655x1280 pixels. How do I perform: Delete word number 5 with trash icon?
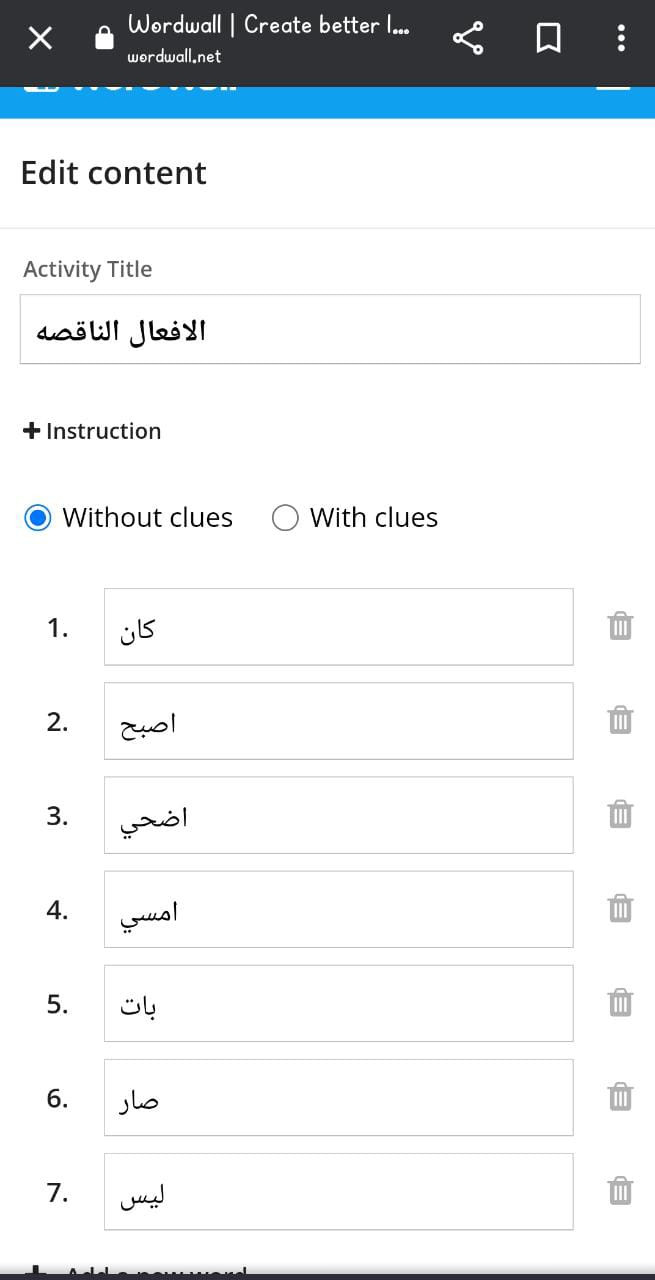pyautogui.click(x=620, y=1001)
